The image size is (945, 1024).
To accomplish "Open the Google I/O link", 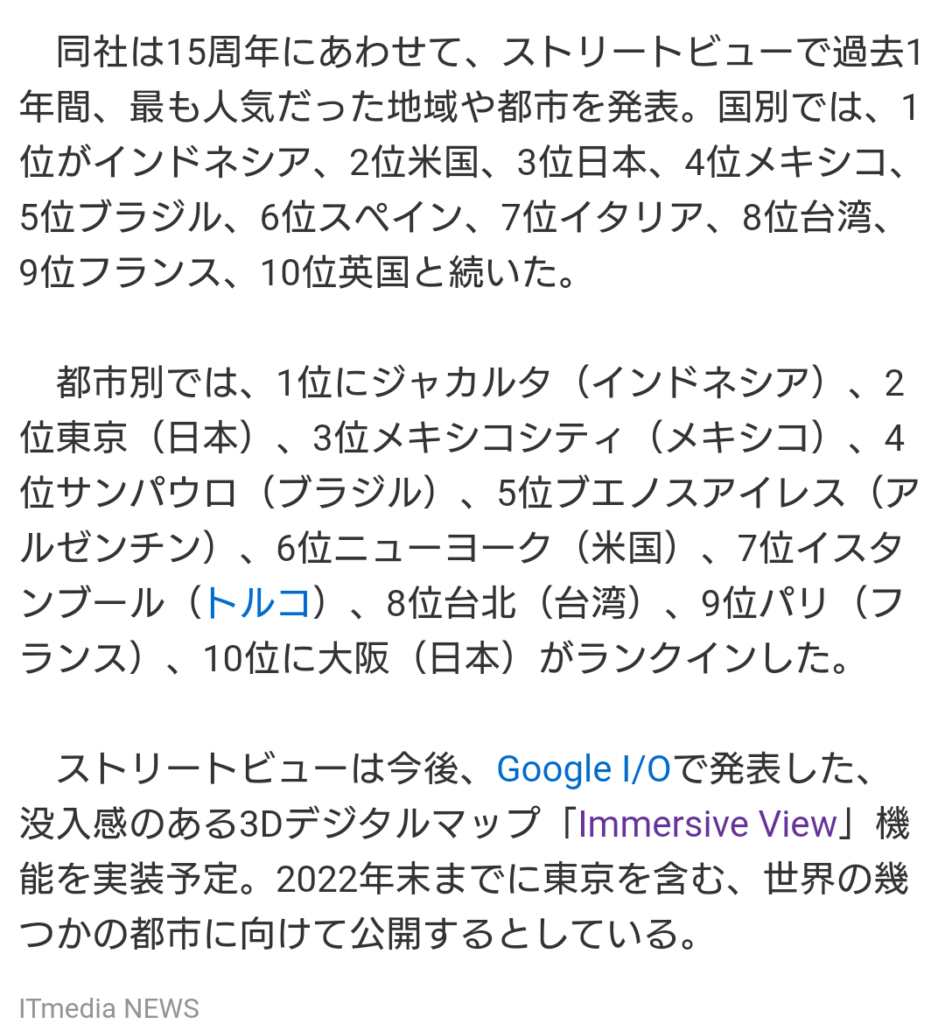I will pos(583,770).
